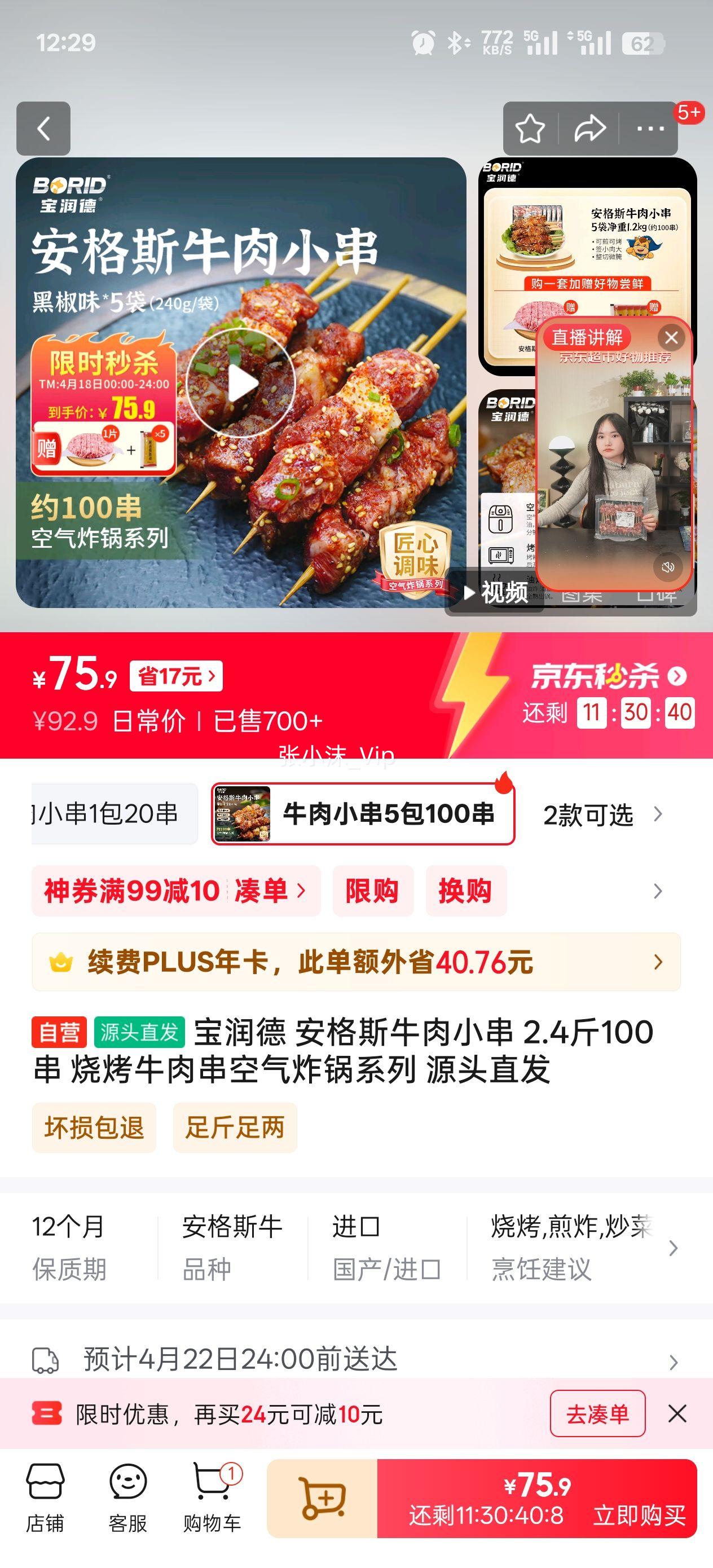Close the 直播讲解 live stream window

click(671, 337)
